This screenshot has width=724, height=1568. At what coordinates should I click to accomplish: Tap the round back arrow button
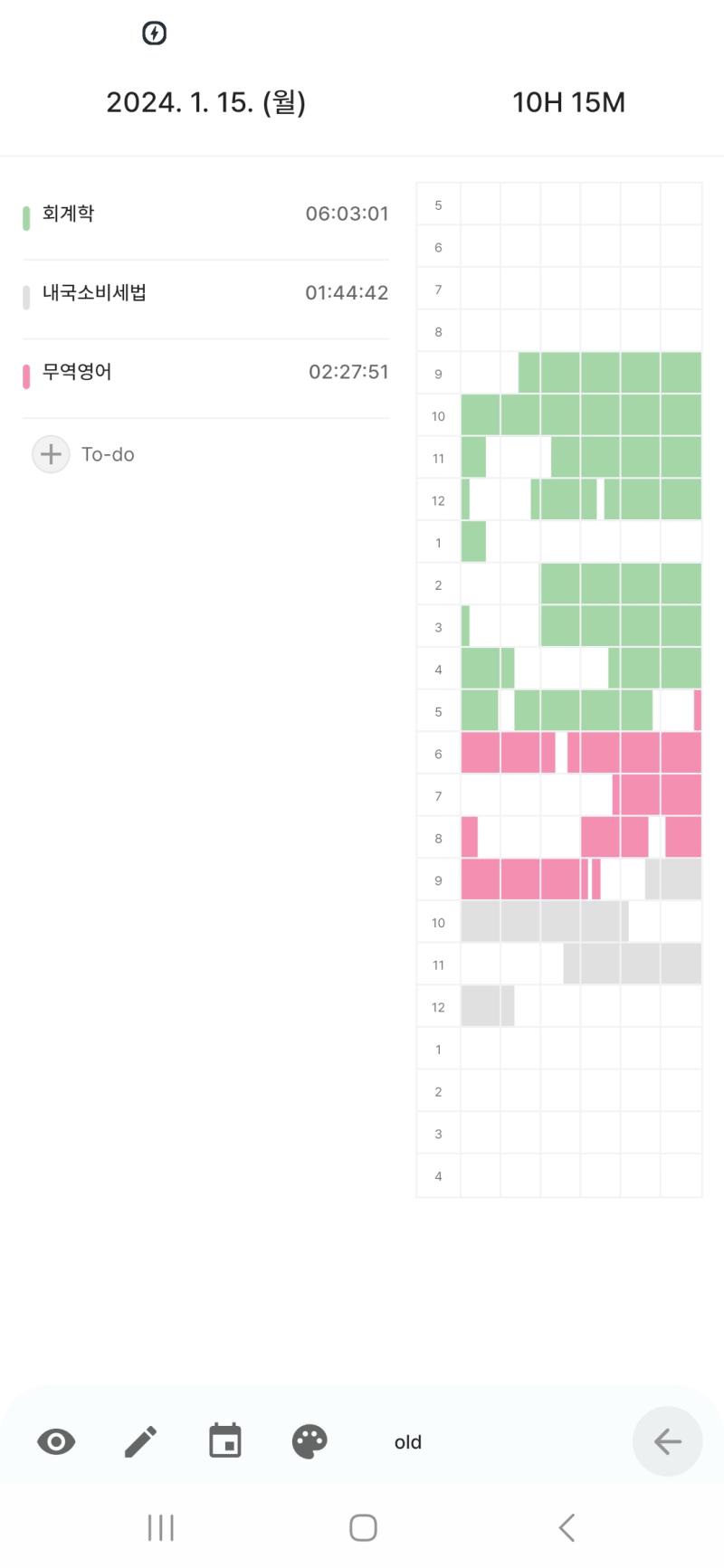667,1441
